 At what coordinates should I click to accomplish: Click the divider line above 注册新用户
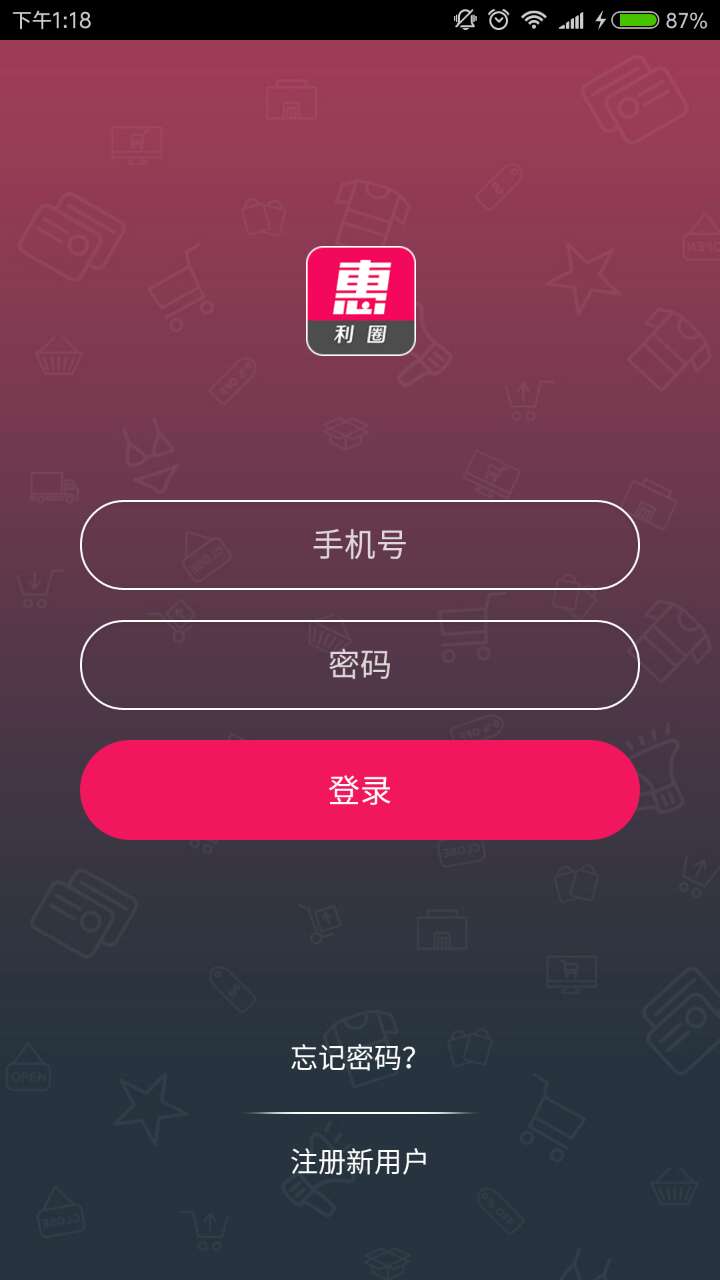point(360,1110)
